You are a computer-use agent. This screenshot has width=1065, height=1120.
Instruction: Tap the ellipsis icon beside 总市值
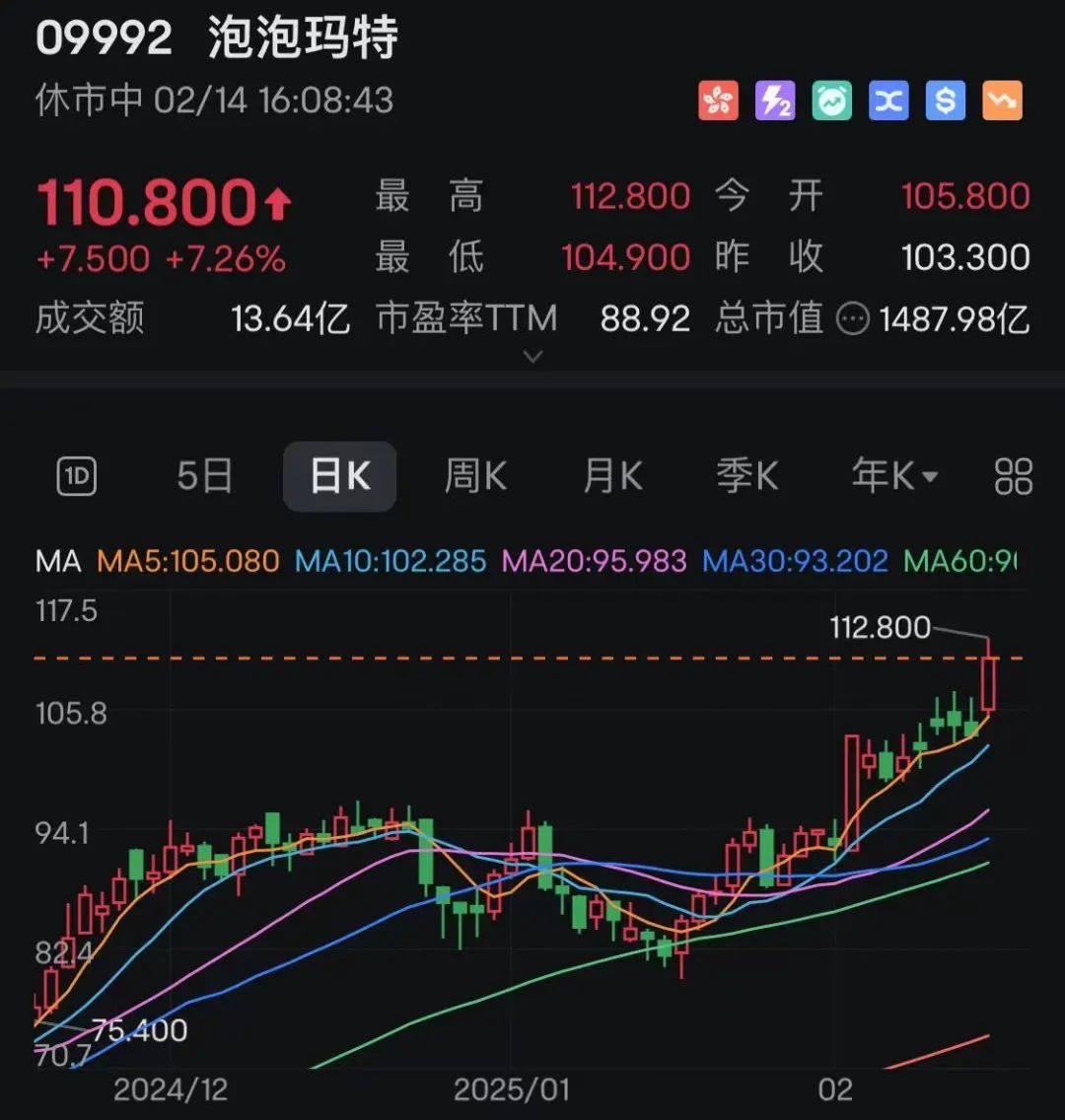pos(853,319)
